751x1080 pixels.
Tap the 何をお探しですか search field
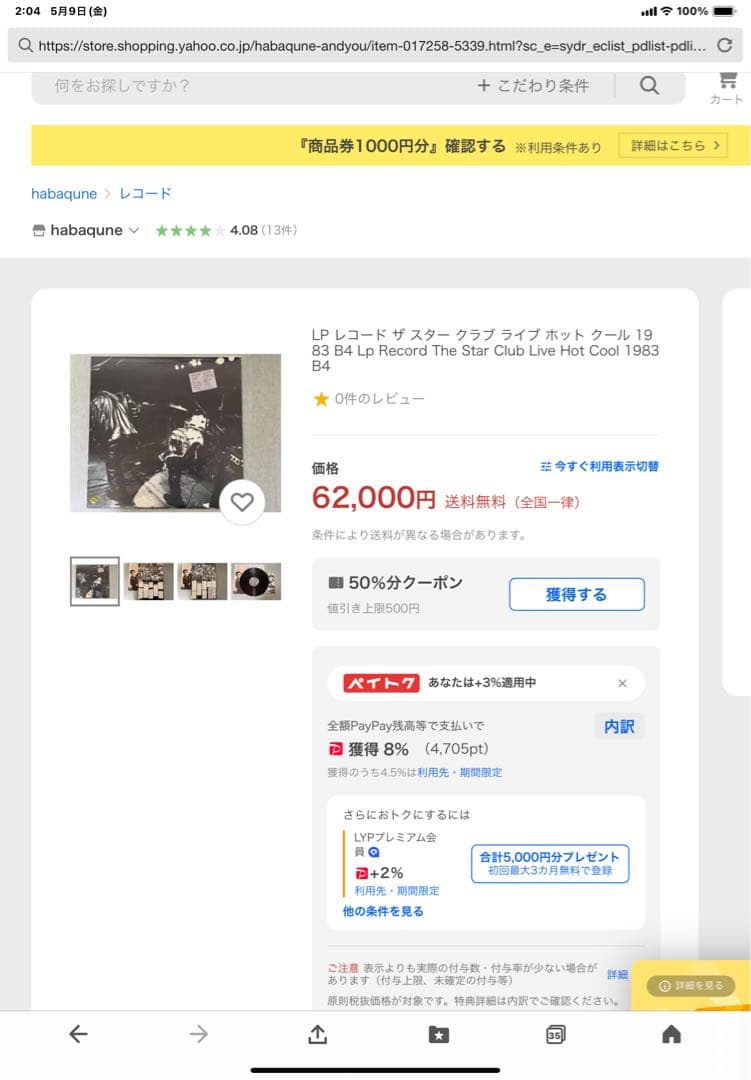click(x=200, y=87)
